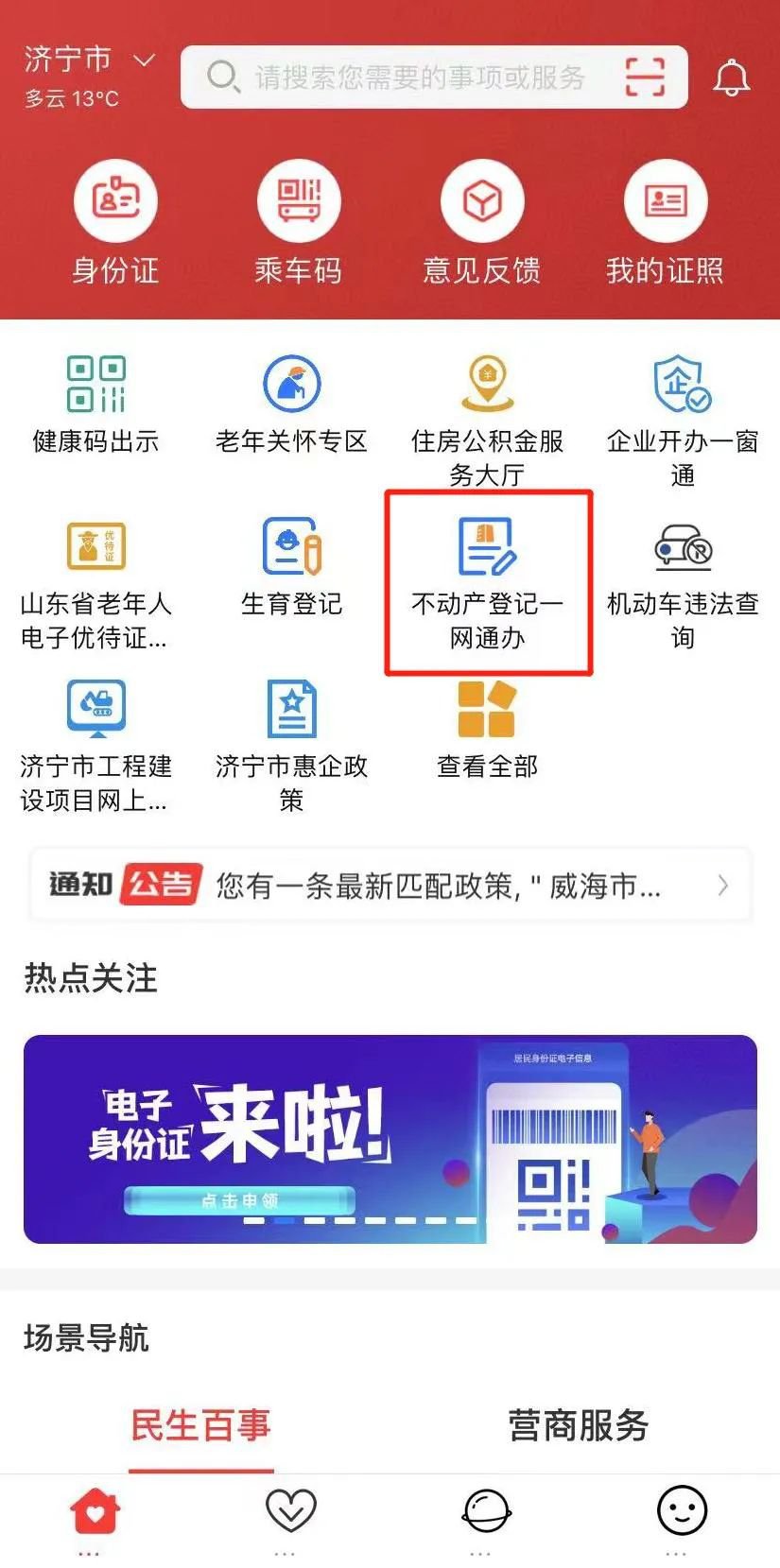Open 不动产登记一网通办
The image size is (780, 1568).
tap(487, 578)
